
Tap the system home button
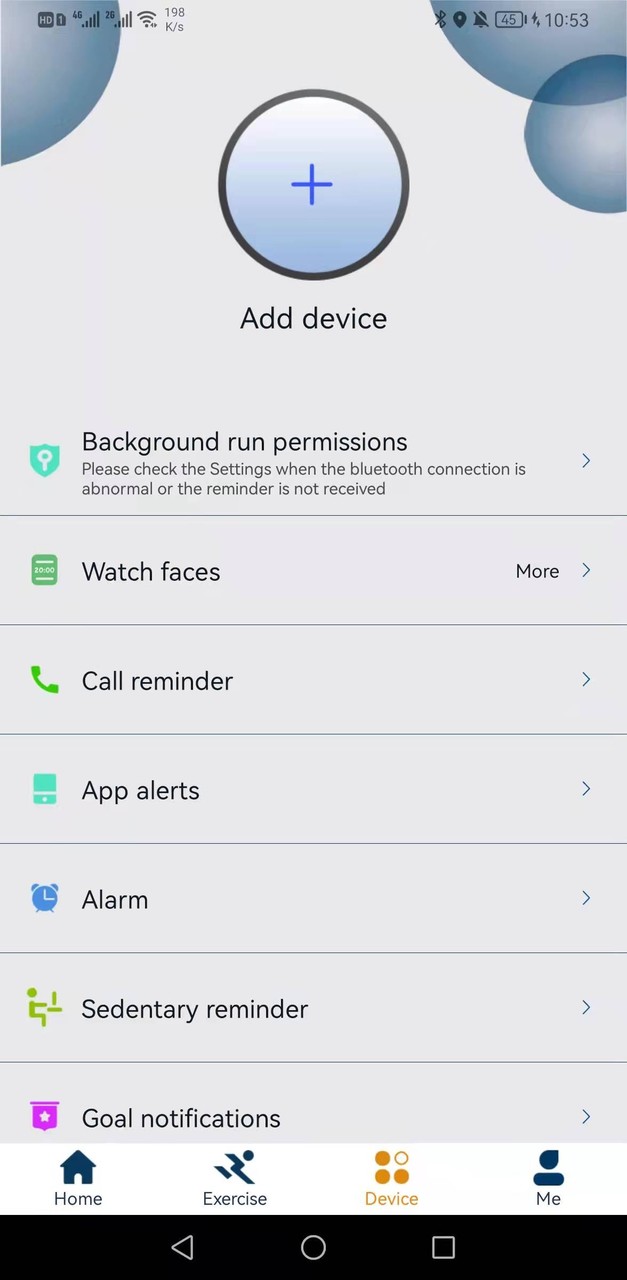313,1247
